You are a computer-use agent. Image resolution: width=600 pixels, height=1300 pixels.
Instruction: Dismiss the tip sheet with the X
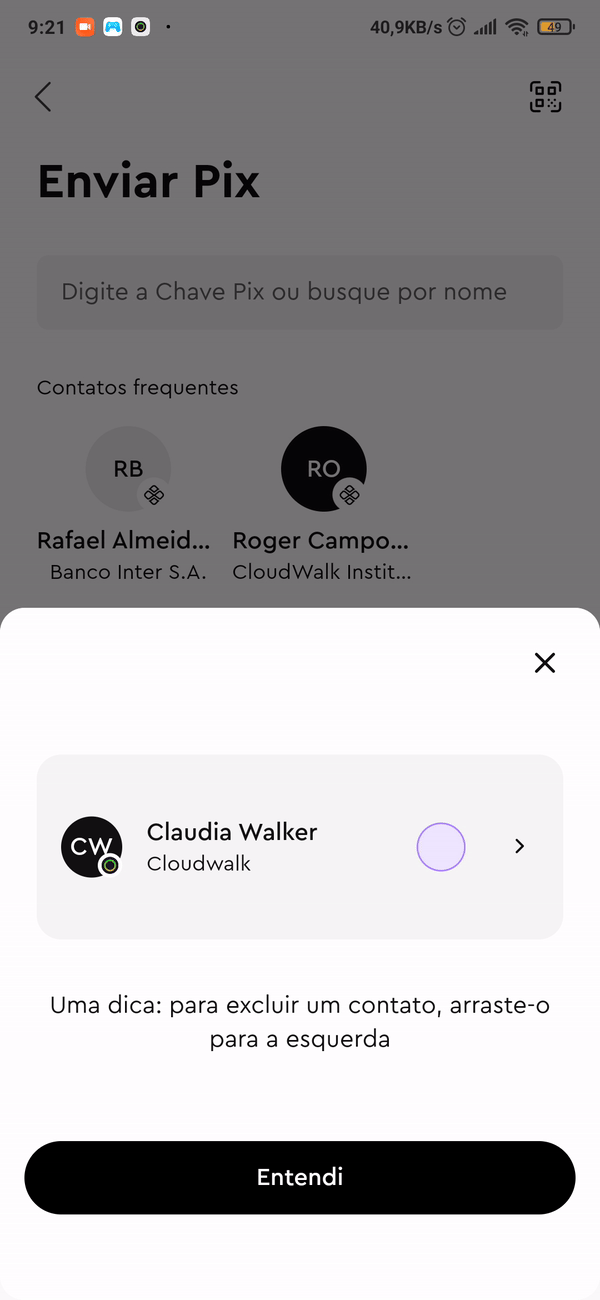pos(544,662)
